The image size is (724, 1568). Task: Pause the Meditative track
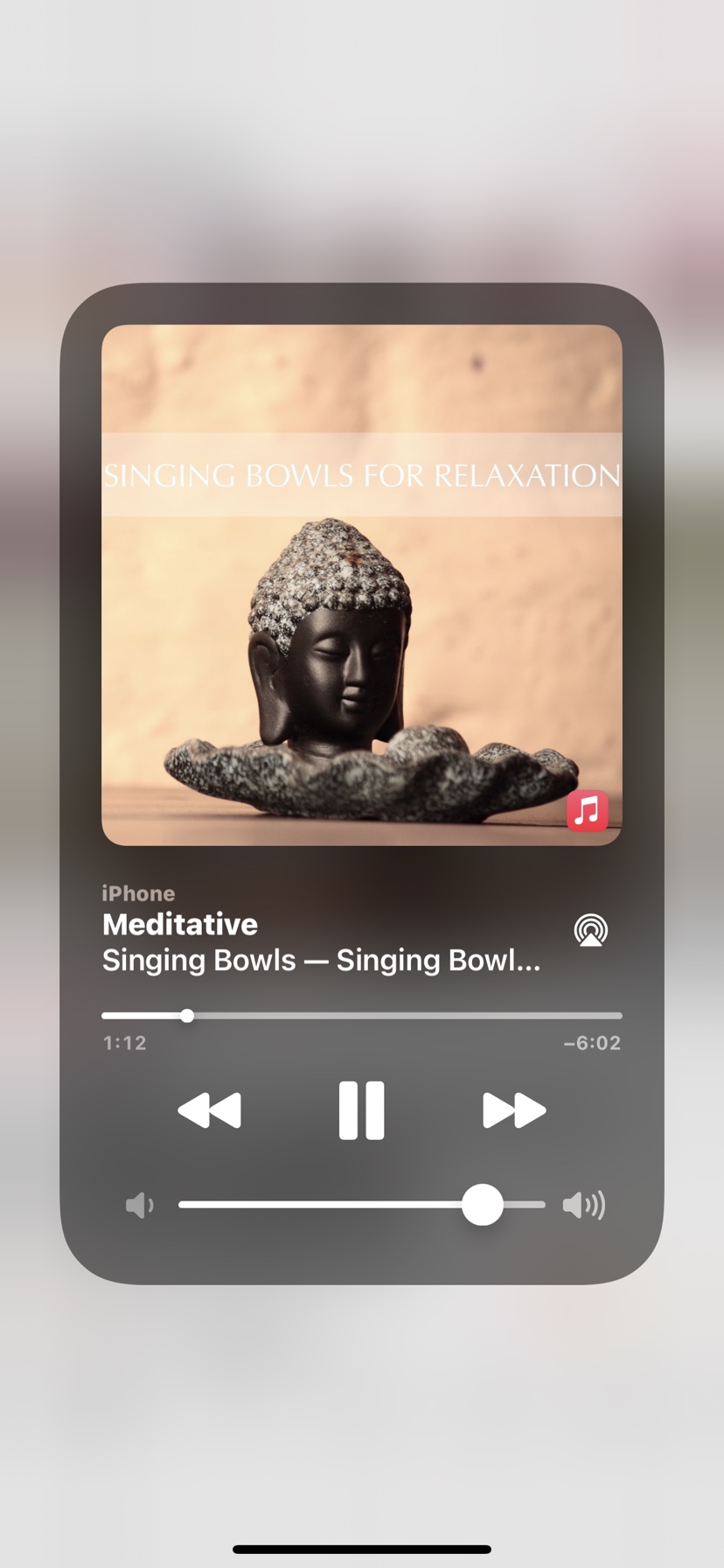pos(361,1109)
